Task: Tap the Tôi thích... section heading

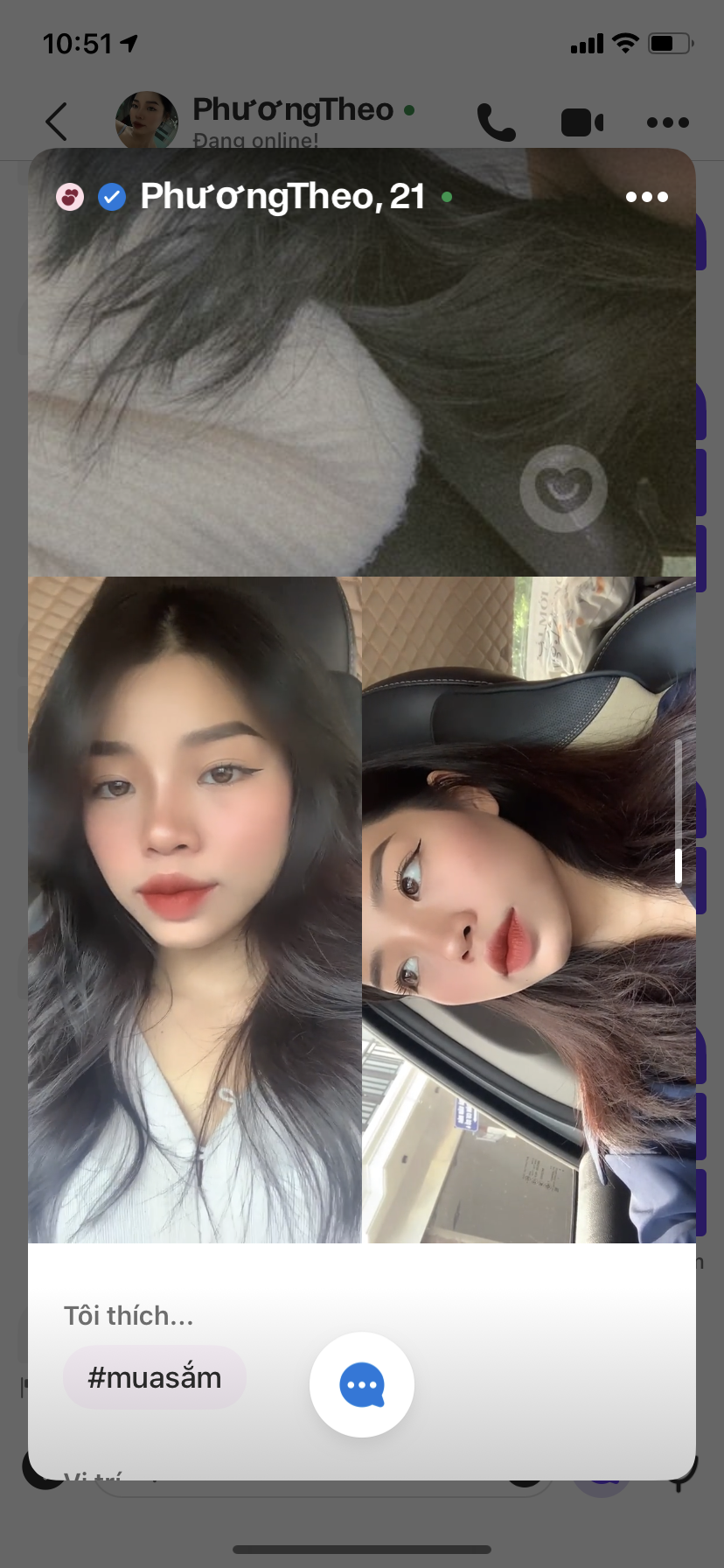Action: tap(128, 1314)
